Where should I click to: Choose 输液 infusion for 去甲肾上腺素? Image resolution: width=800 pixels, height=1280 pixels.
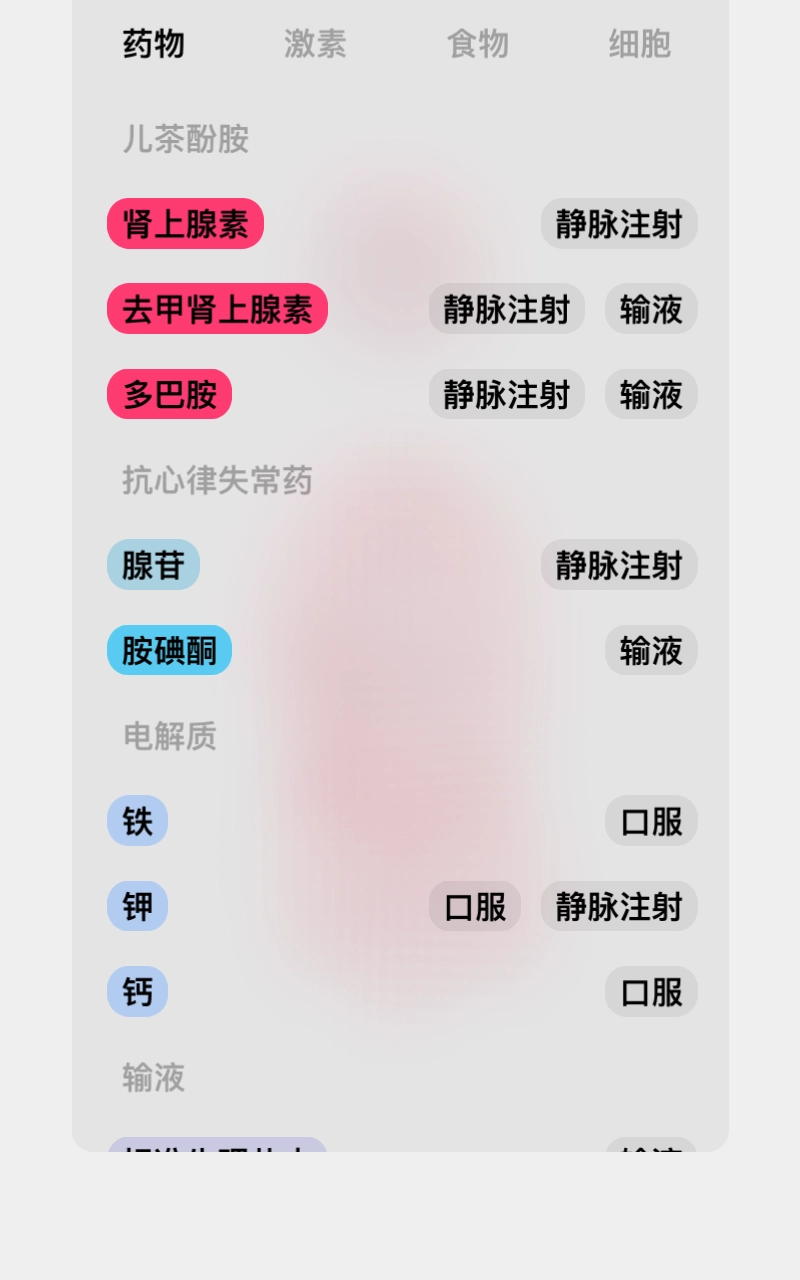[x=650, y=309]
